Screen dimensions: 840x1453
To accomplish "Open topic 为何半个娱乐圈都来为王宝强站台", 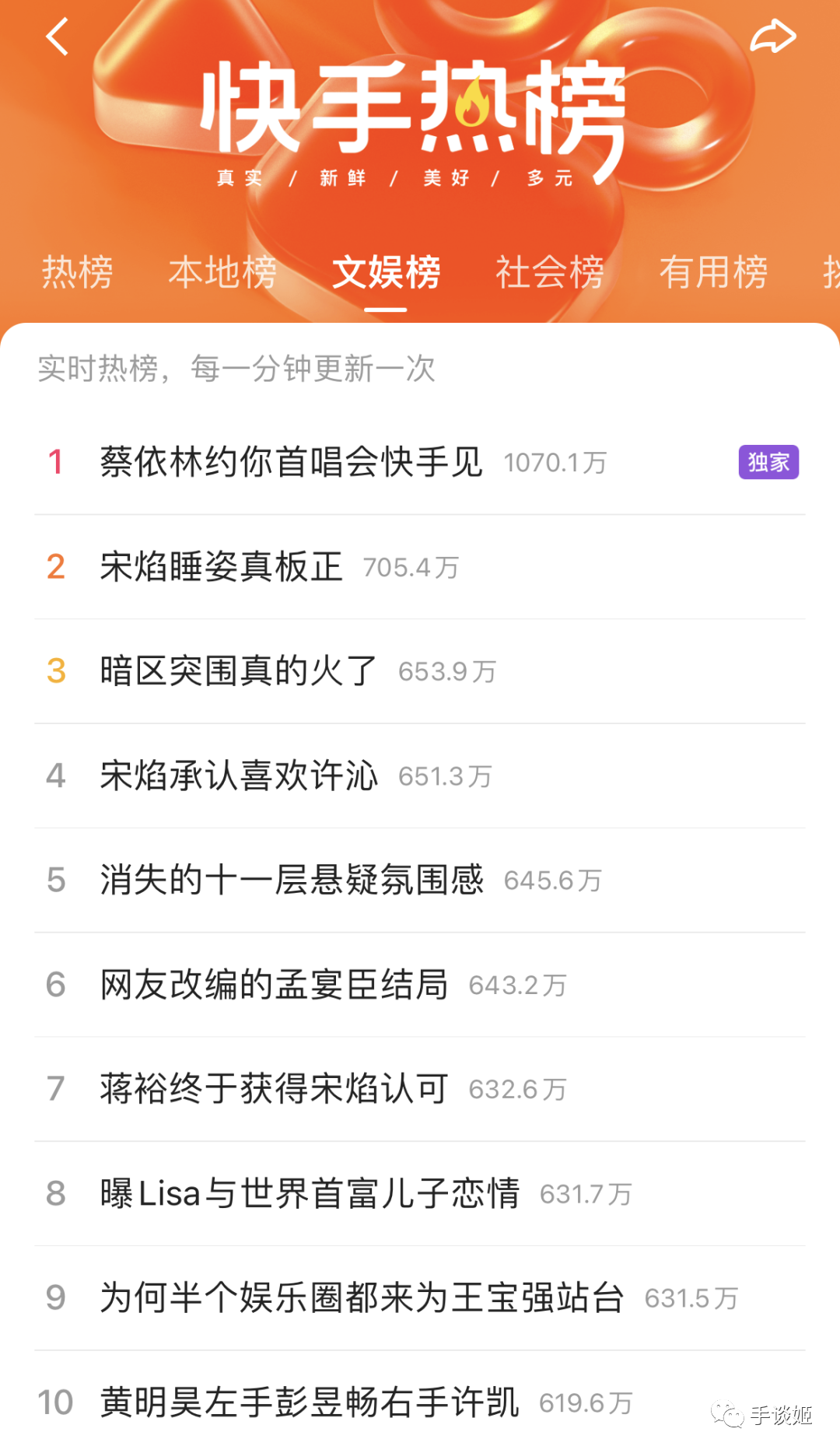I will 362,1297.
